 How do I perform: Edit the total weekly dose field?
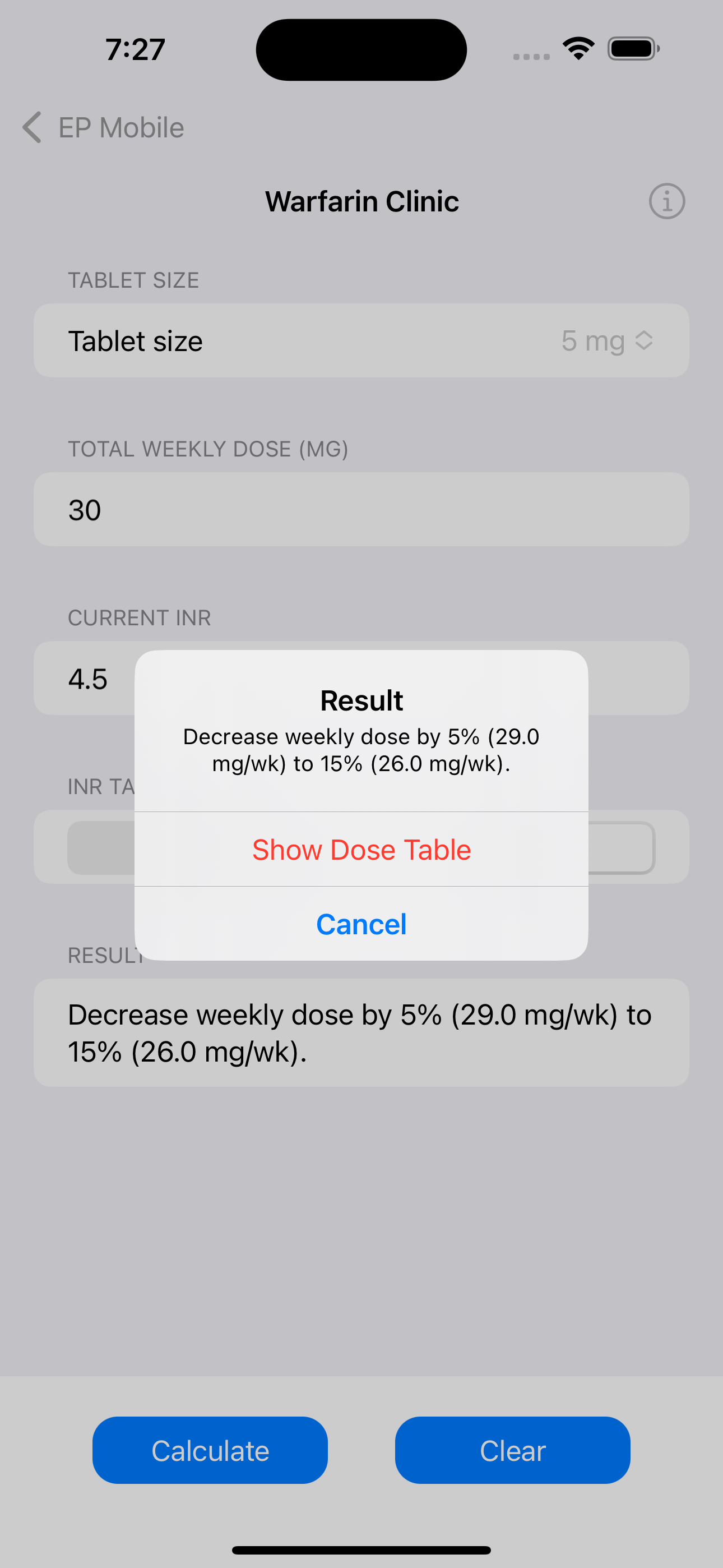click(x=361, y=509)
